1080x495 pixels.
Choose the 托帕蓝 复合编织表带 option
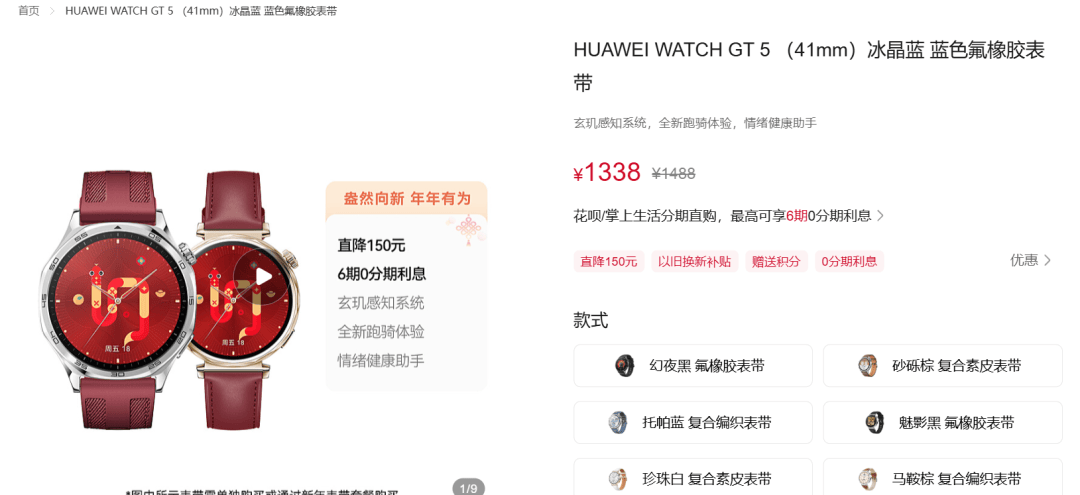tap(692, 423)
